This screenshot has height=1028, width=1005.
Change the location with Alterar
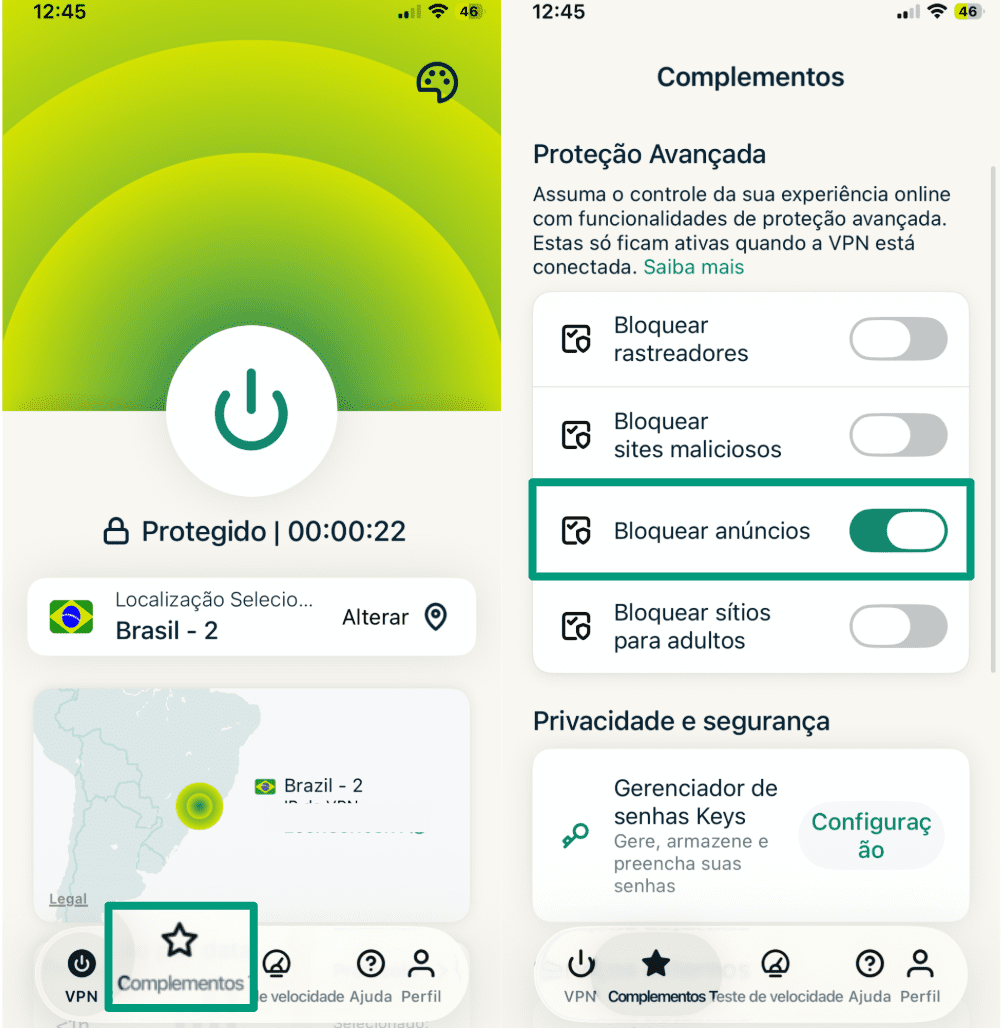(394, 617)
